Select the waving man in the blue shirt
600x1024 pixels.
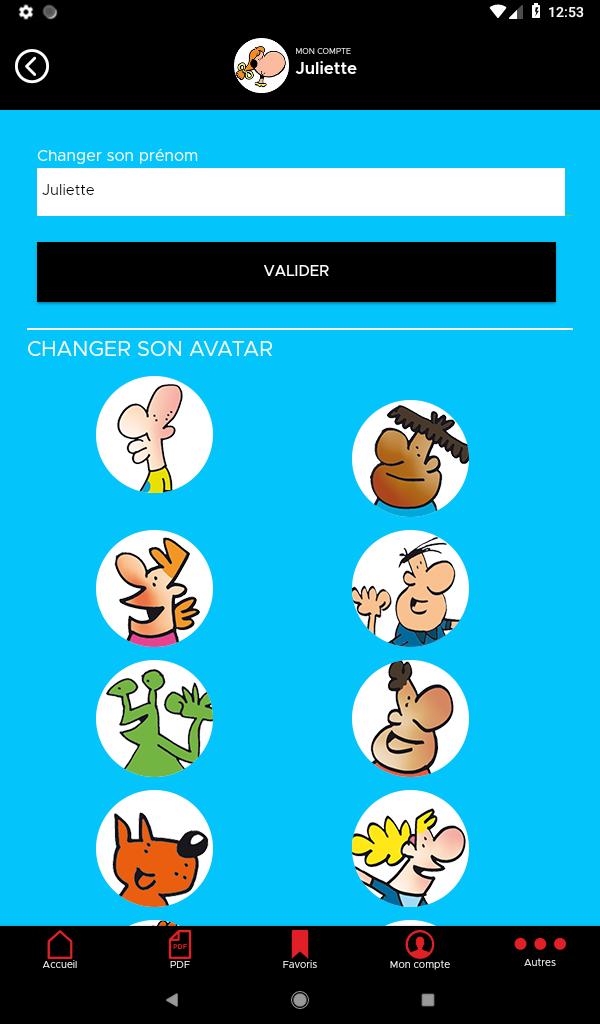tap(410, 588)
